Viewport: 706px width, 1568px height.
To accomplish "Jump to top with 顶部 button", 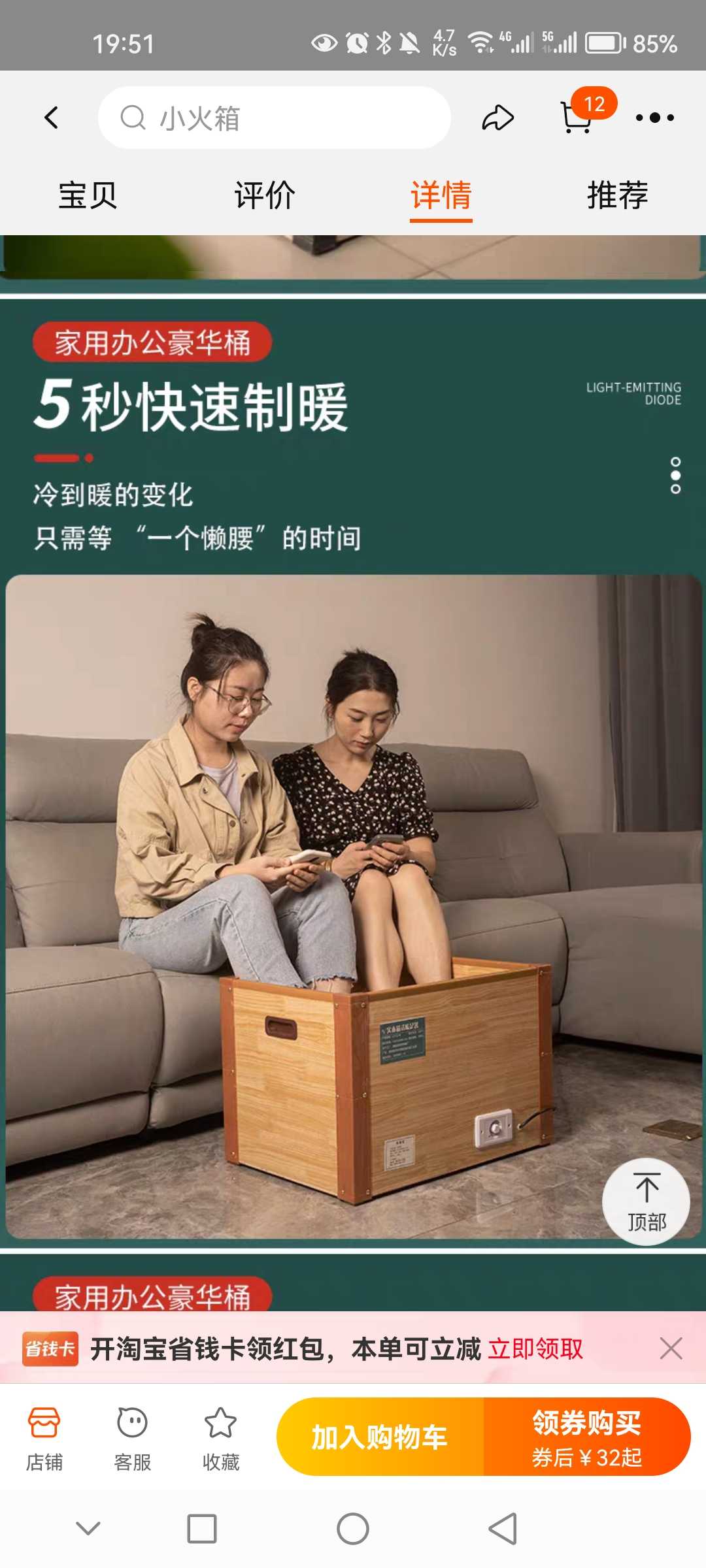I will (646, 1201).
